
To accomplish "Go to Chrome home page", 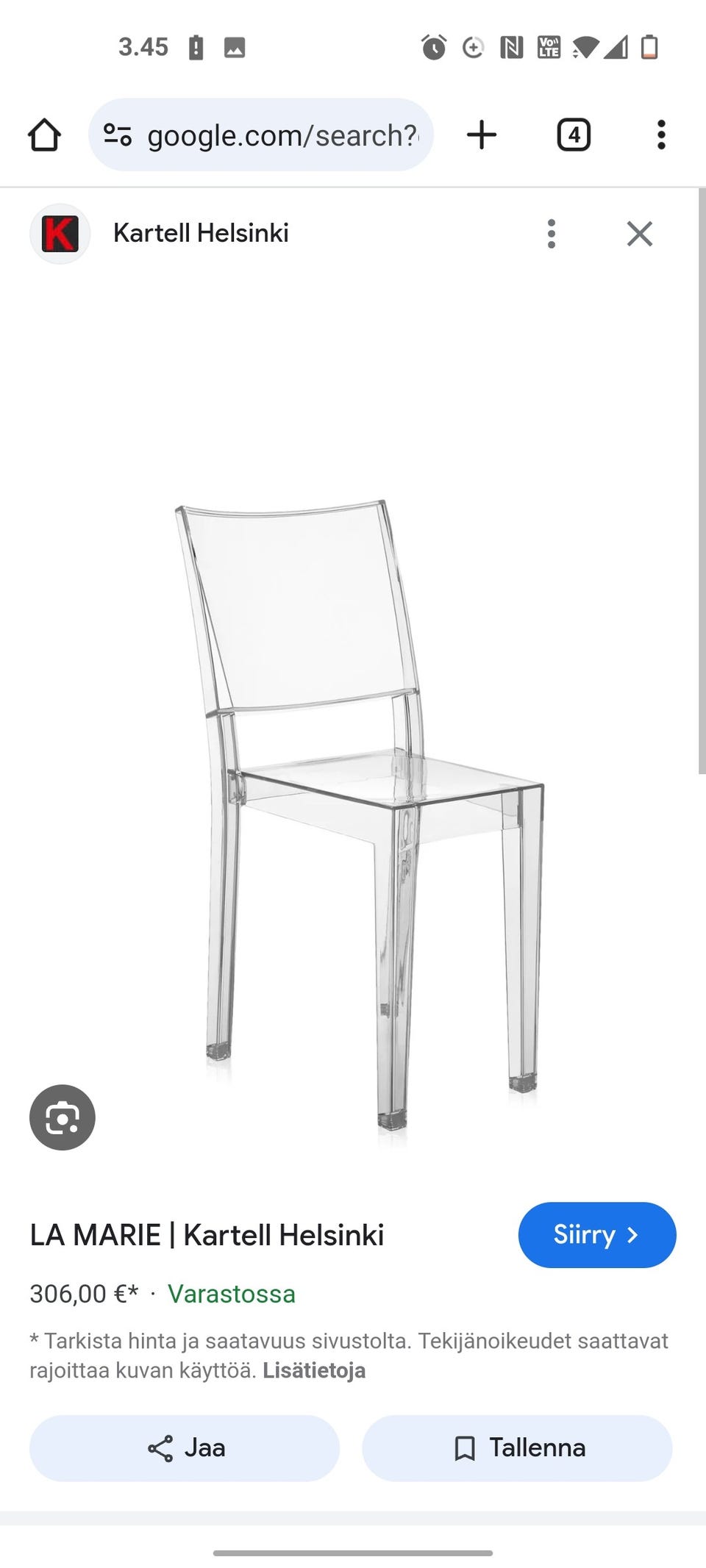I will click(x=44, y=135).
